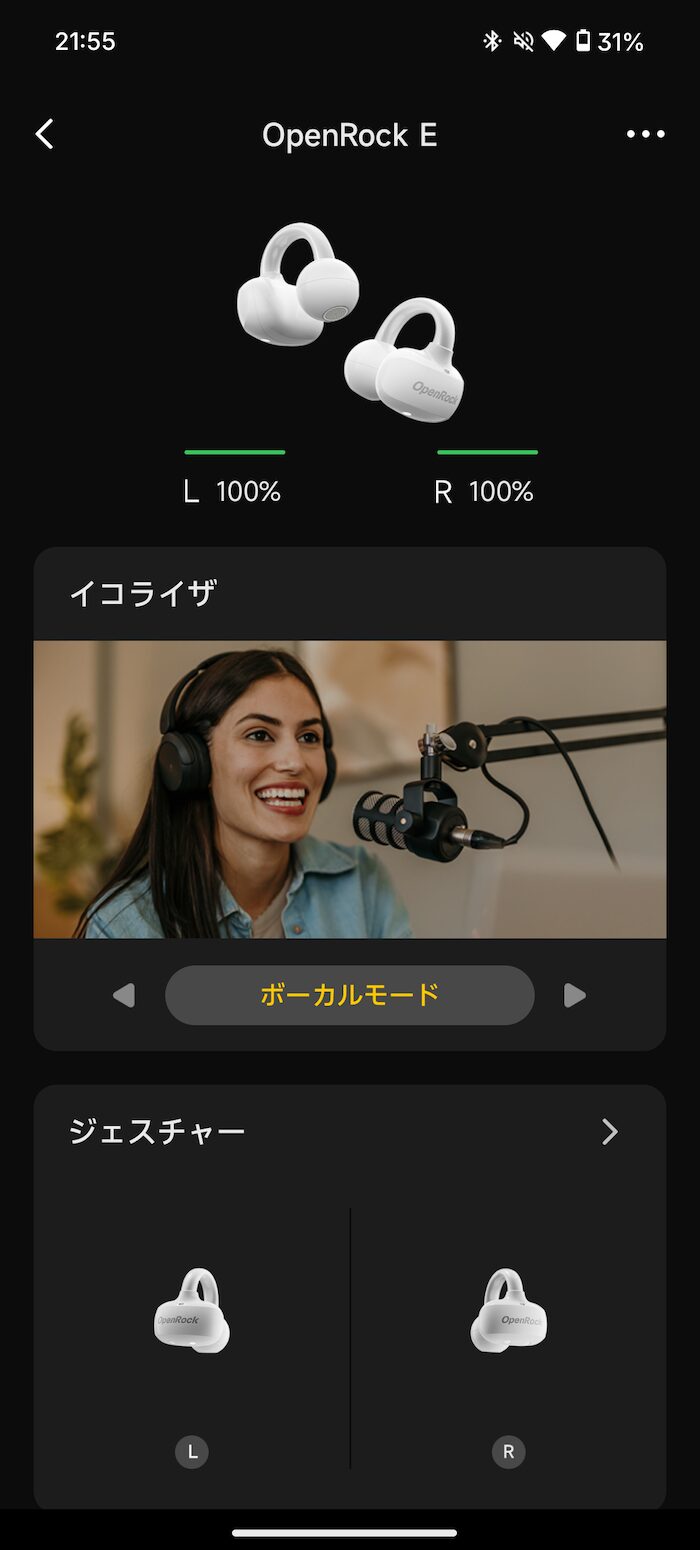
Task: Open the three-dot overflow menu
Action: [645, 134]
